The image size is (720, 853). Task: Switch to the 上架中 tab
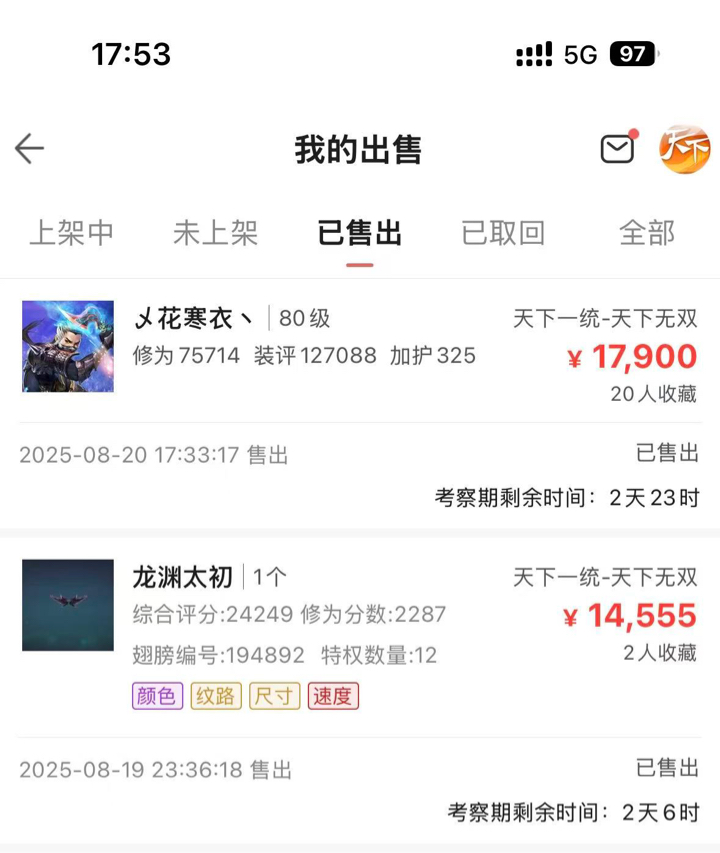[71, 233]
